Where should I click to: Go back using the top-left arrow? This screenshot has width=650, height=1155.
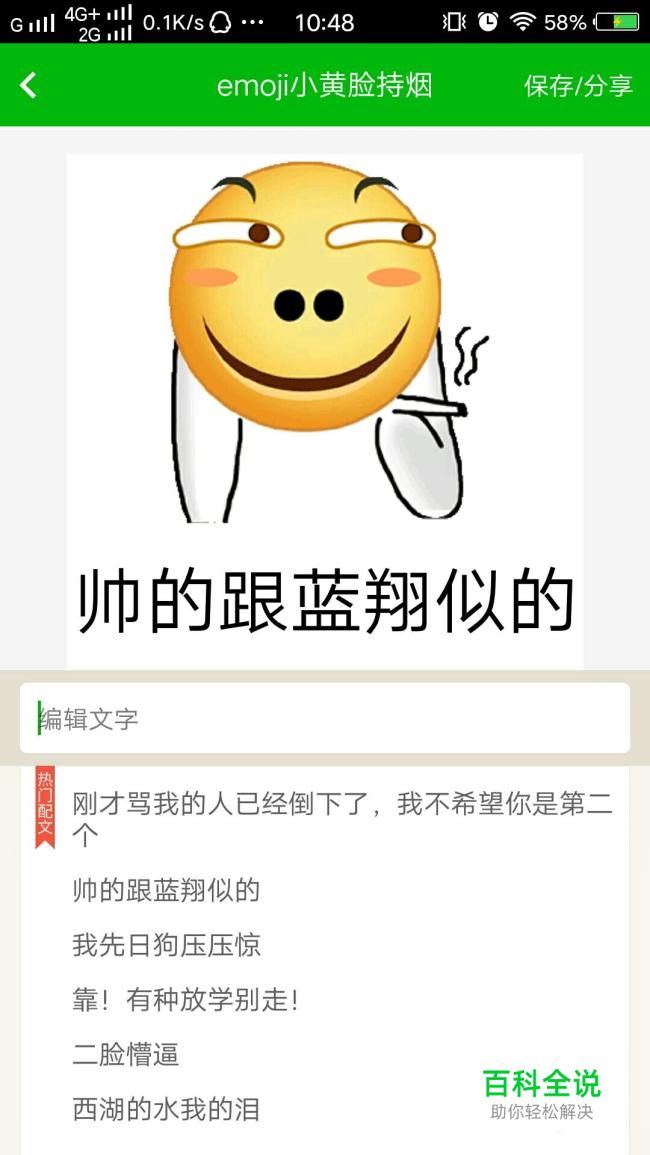coord(28,85)
